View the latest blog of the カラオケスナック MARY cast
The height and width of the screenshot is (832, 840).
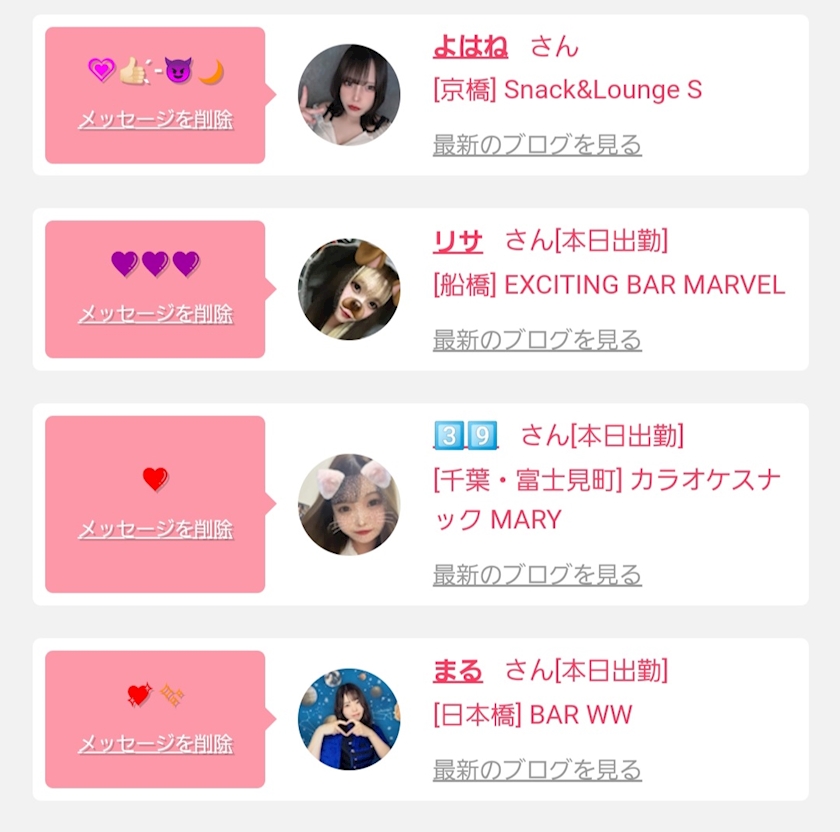tap(537, 575)
